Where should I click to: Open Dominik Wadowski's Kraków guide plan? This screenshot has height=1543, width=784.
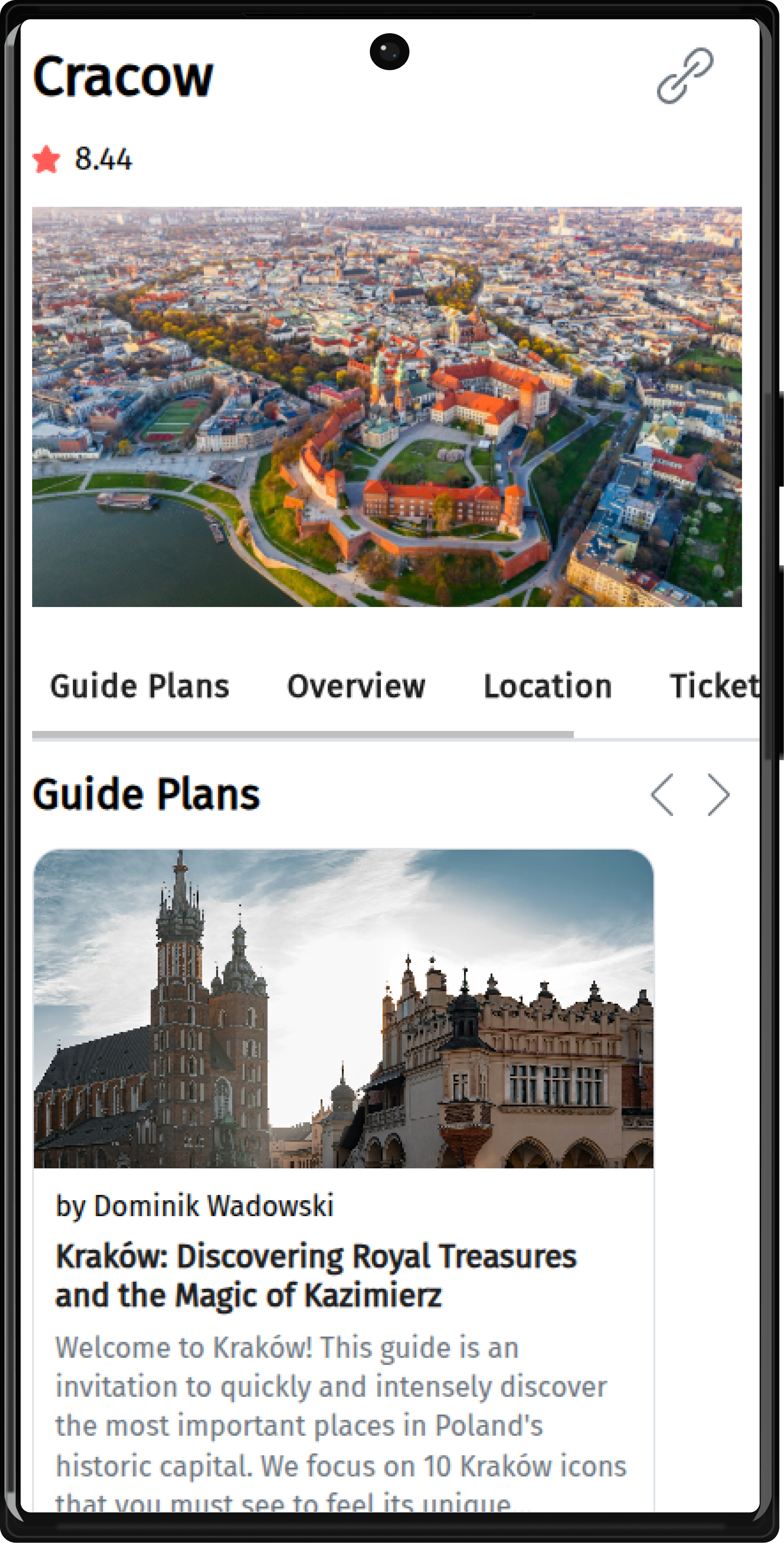click(316, 1275)
